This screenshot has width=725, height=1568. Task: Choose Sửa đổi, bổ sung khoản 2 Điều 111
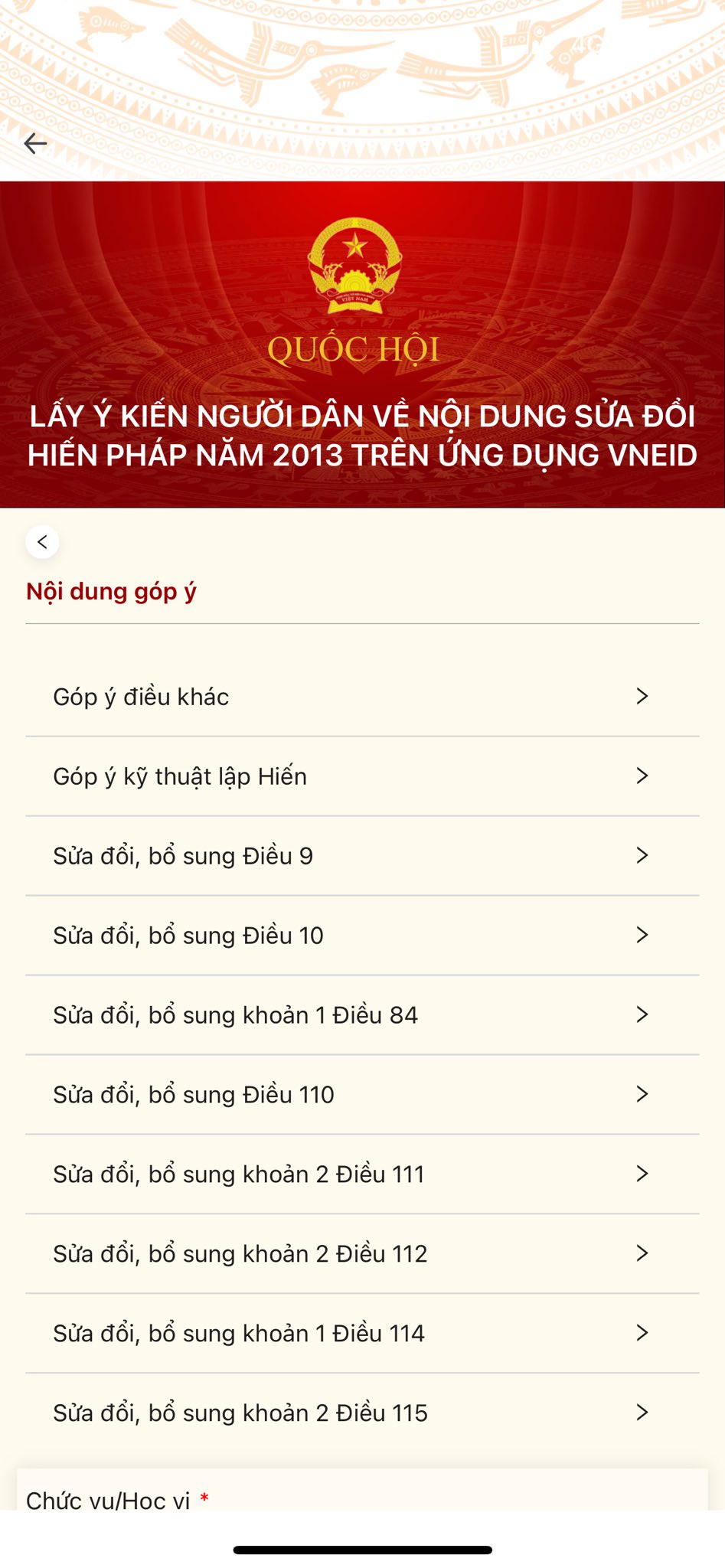pyautogui.click(x=362, y=1174)
